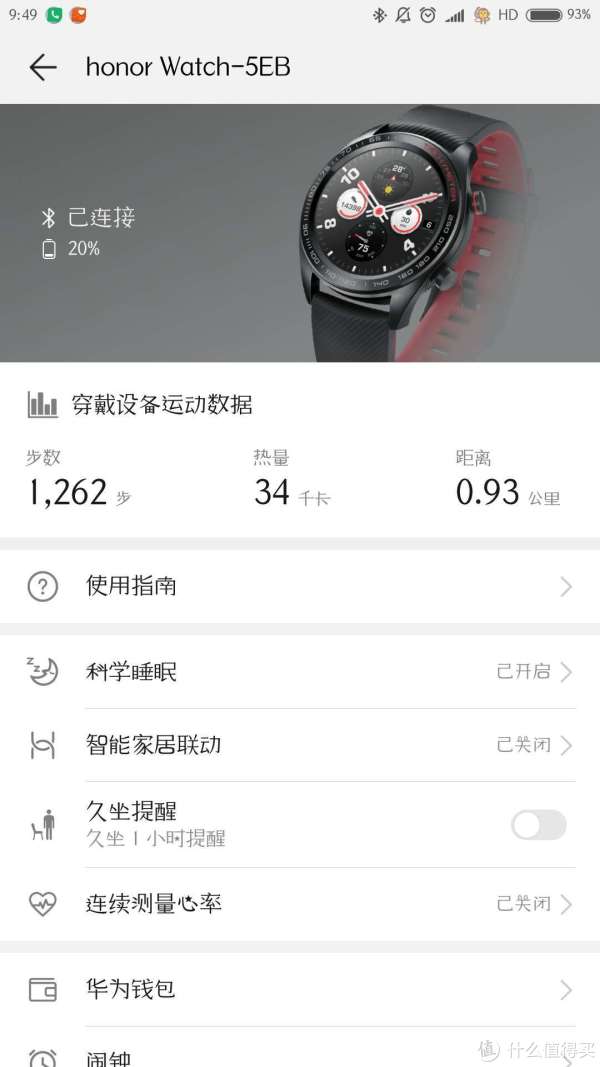Open 连续测量心率 settings
Screen dimensions: 600x1067
[300, 904]
